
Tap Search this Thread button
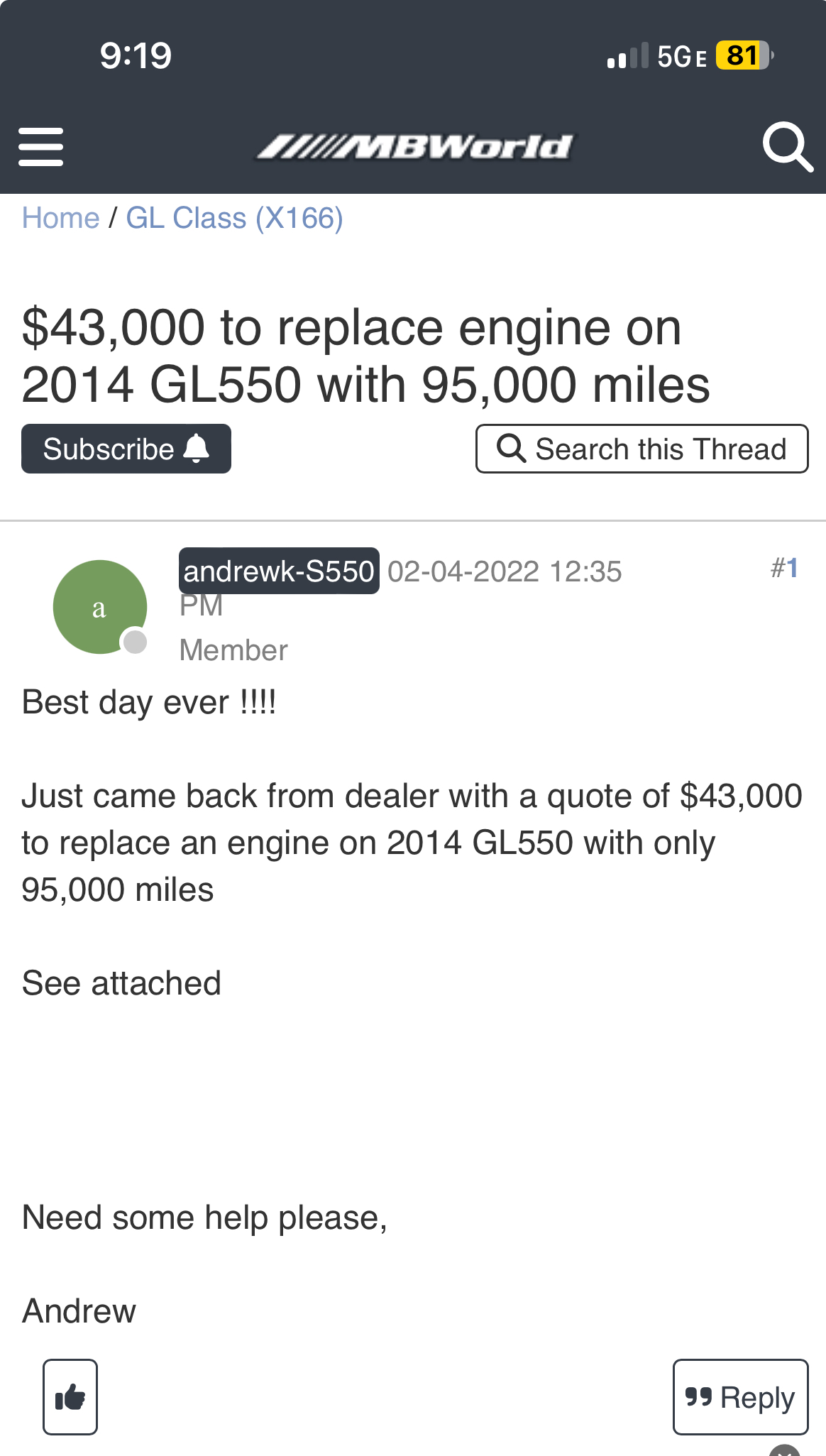[641, 449]
